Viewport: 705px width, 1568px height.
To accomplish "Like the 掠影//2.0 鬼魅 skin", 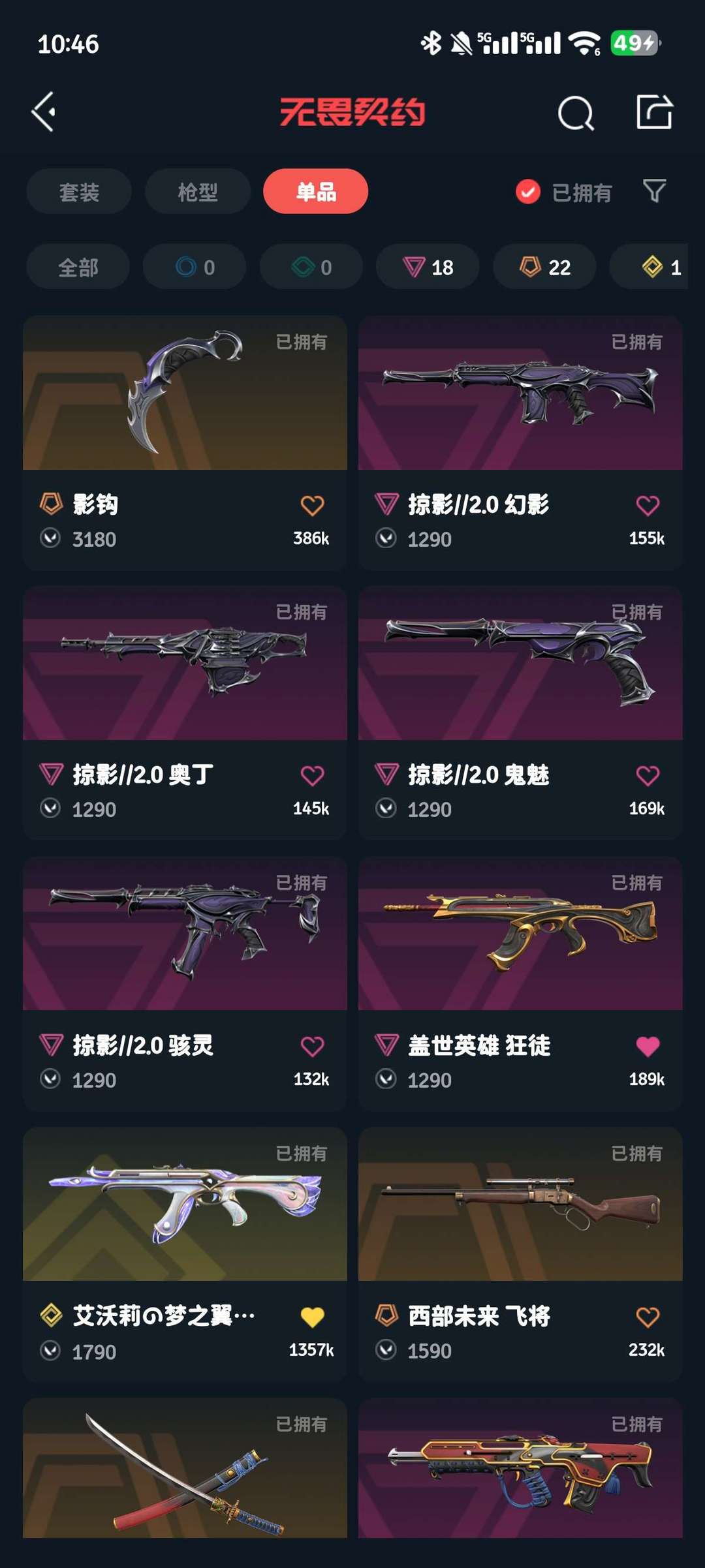I will [648, 775].
